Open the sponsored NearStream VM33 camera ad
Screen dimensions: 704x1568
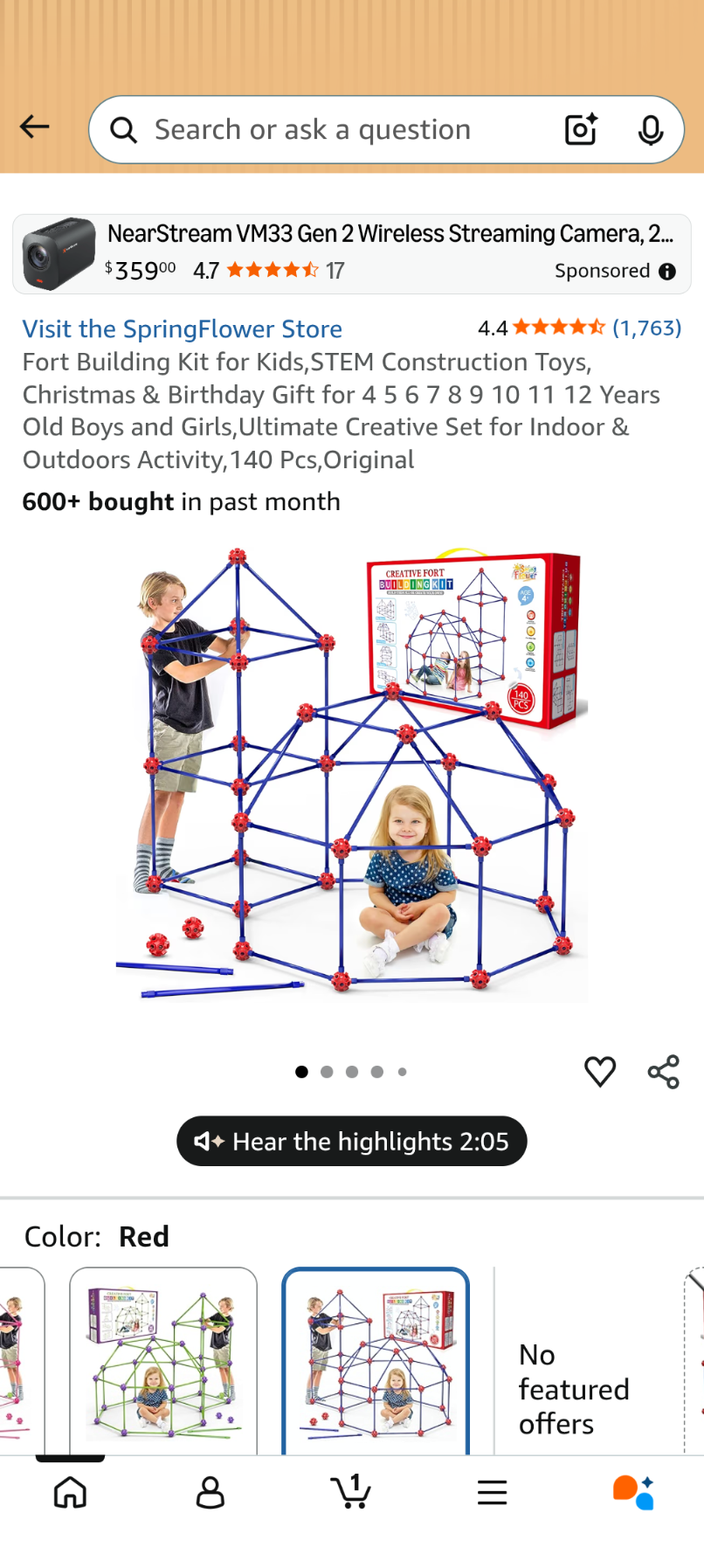pyautogui.click(x=349, y=253)
